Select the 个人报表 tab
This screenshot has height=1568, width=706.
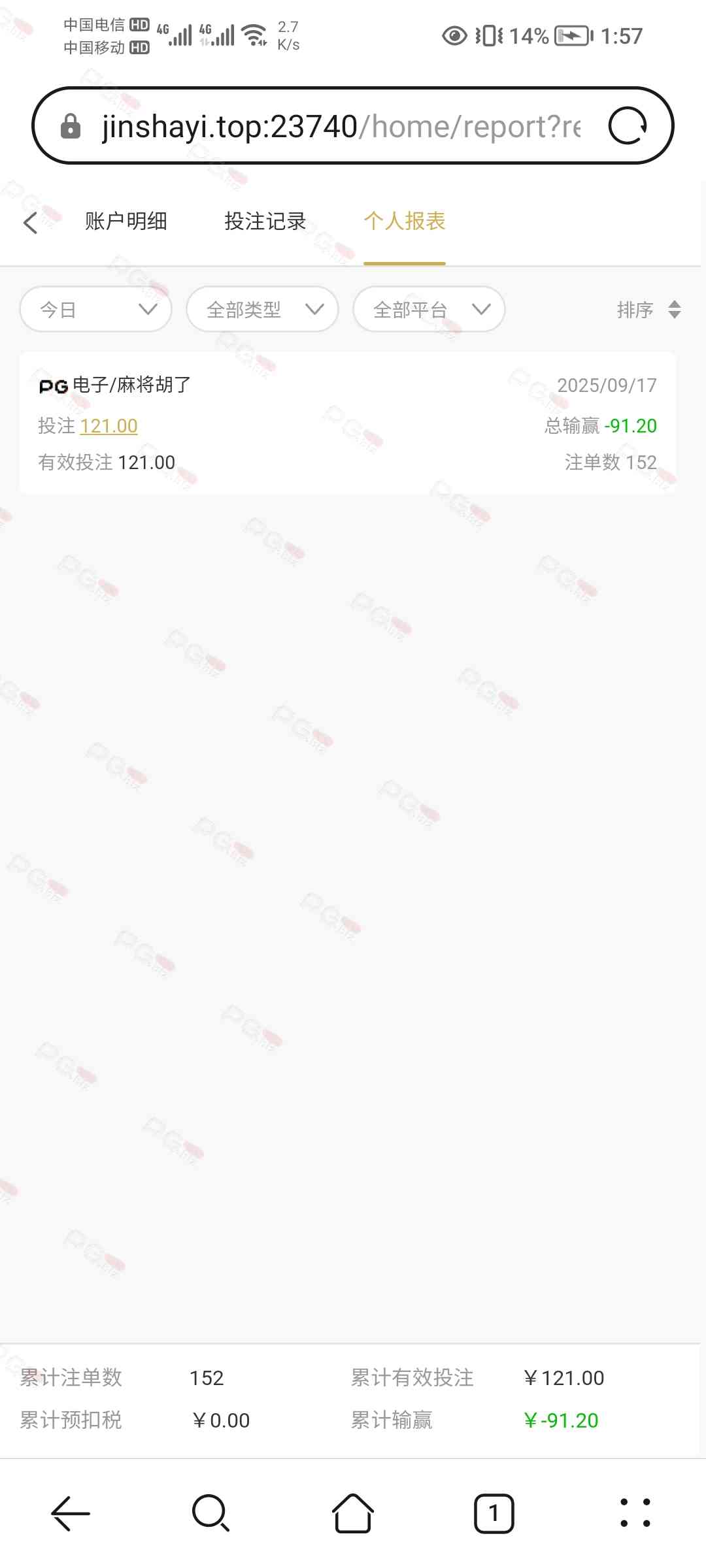coord(404,221)
